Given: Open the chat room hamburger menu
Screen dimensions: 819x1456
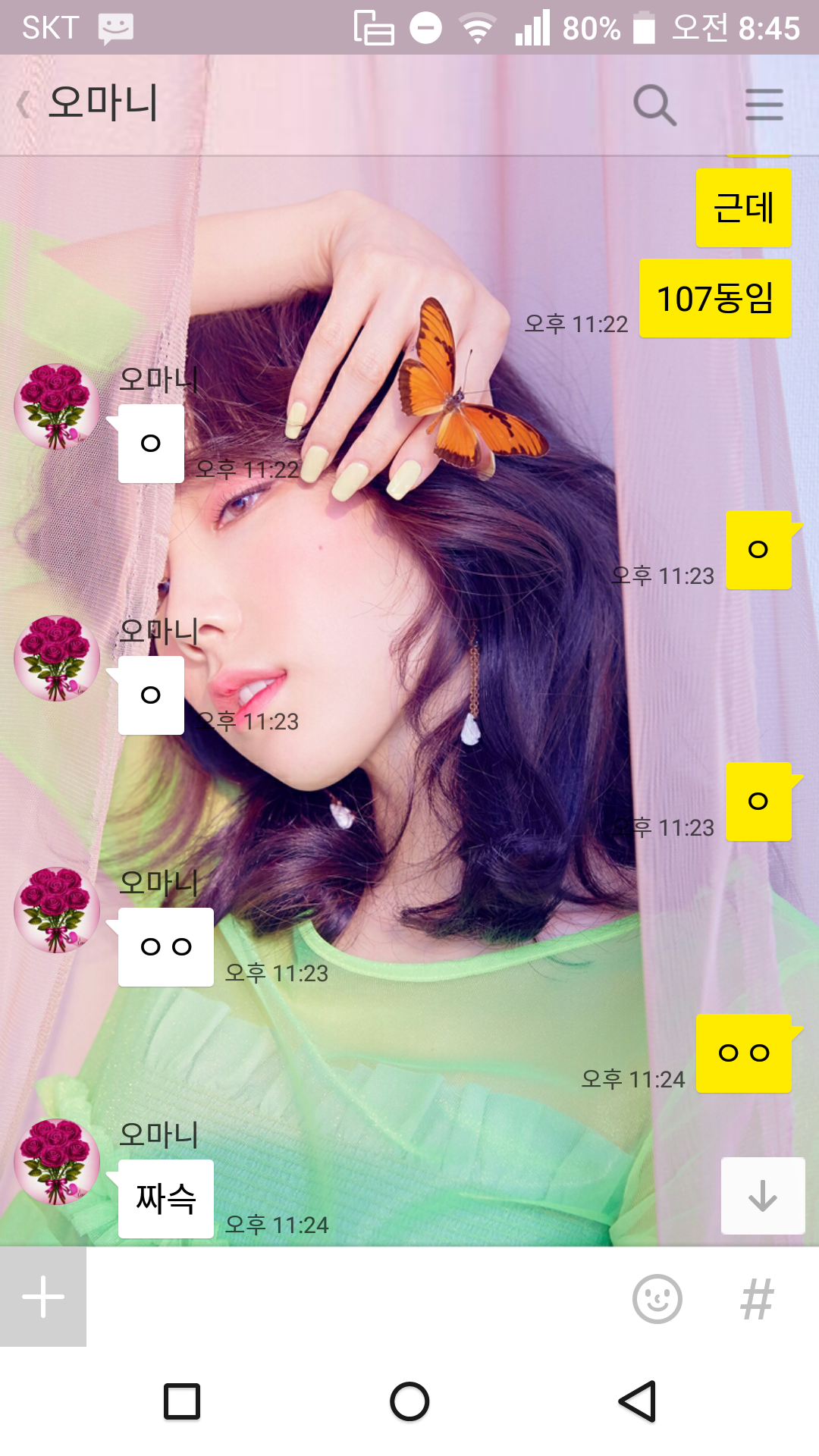Looking at the screenshot, I should point(764,105).
